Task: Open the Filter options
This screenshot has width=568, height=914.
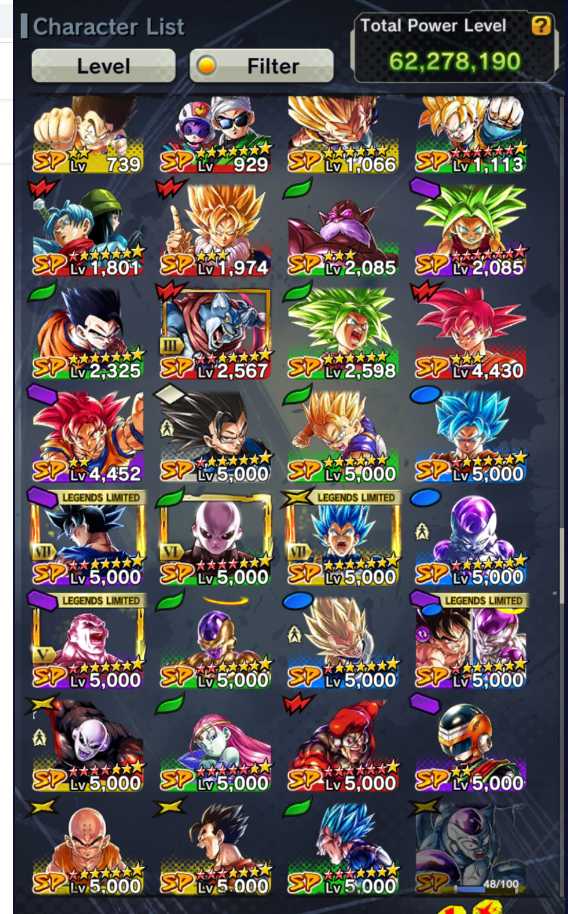Action: (261, 65)
